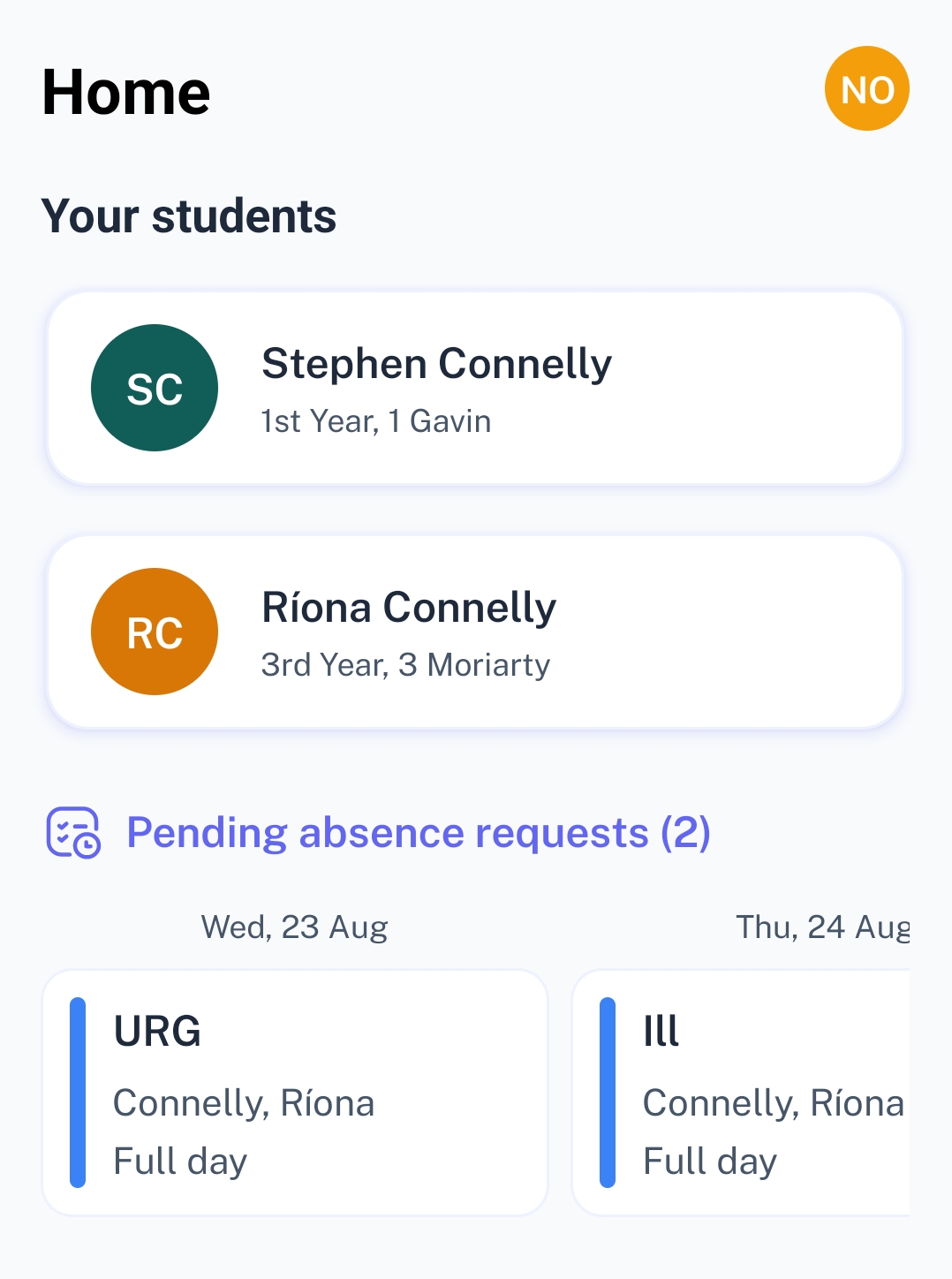
Task: Open Ríona Connelly's student card
Action: click(x=475, y=629)
